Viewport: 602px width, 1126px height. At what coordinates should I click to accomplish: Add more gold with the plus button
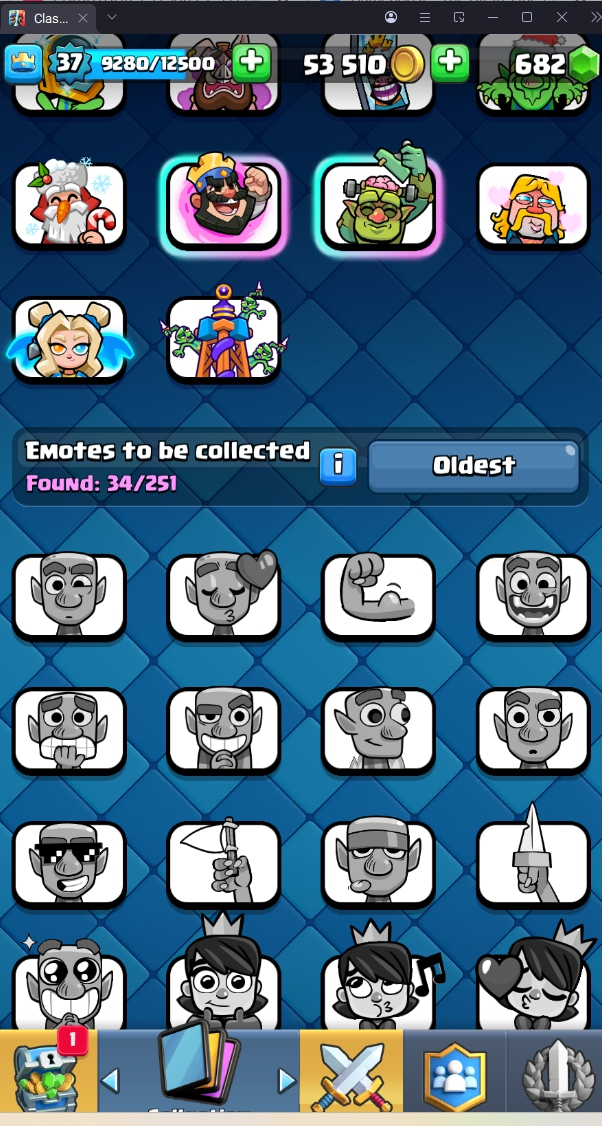click(x=451, y=63)
